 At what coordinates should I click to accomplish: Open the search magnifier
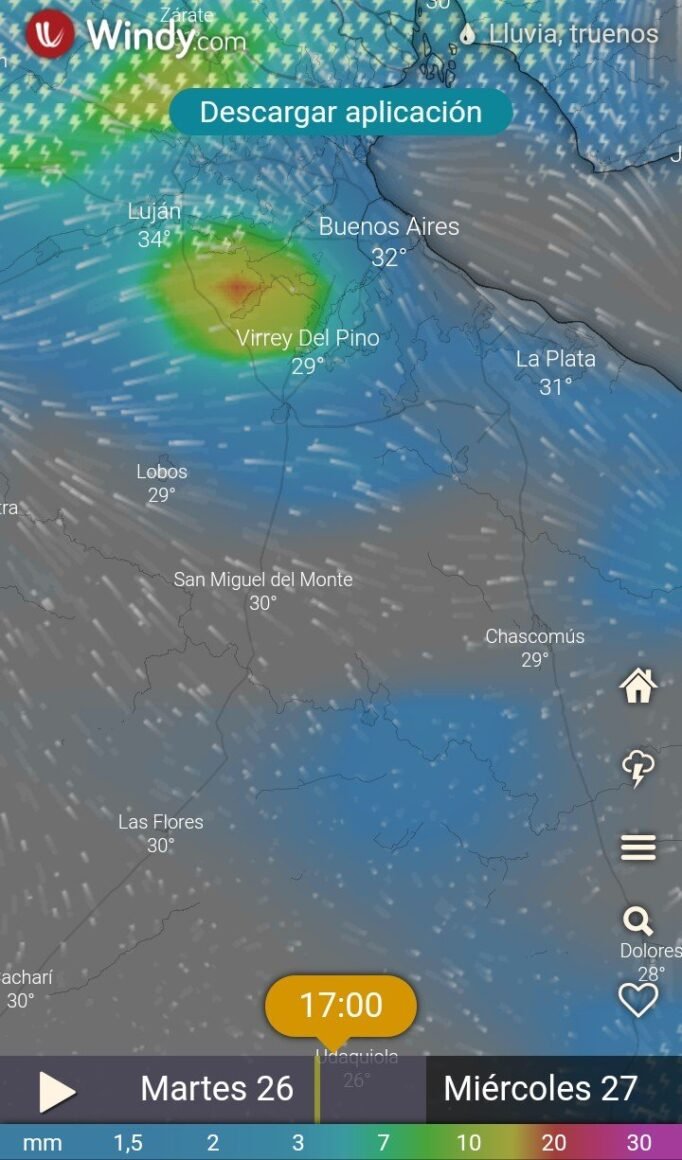coord(638,920)
